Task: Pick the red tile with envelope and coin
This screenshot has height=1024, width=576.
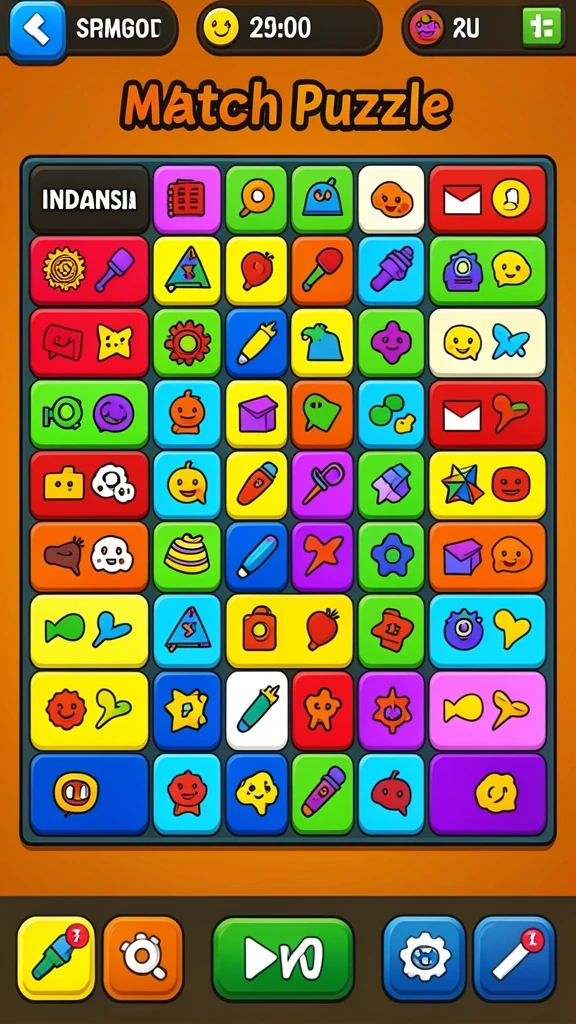Action: (x=487, y=200)
